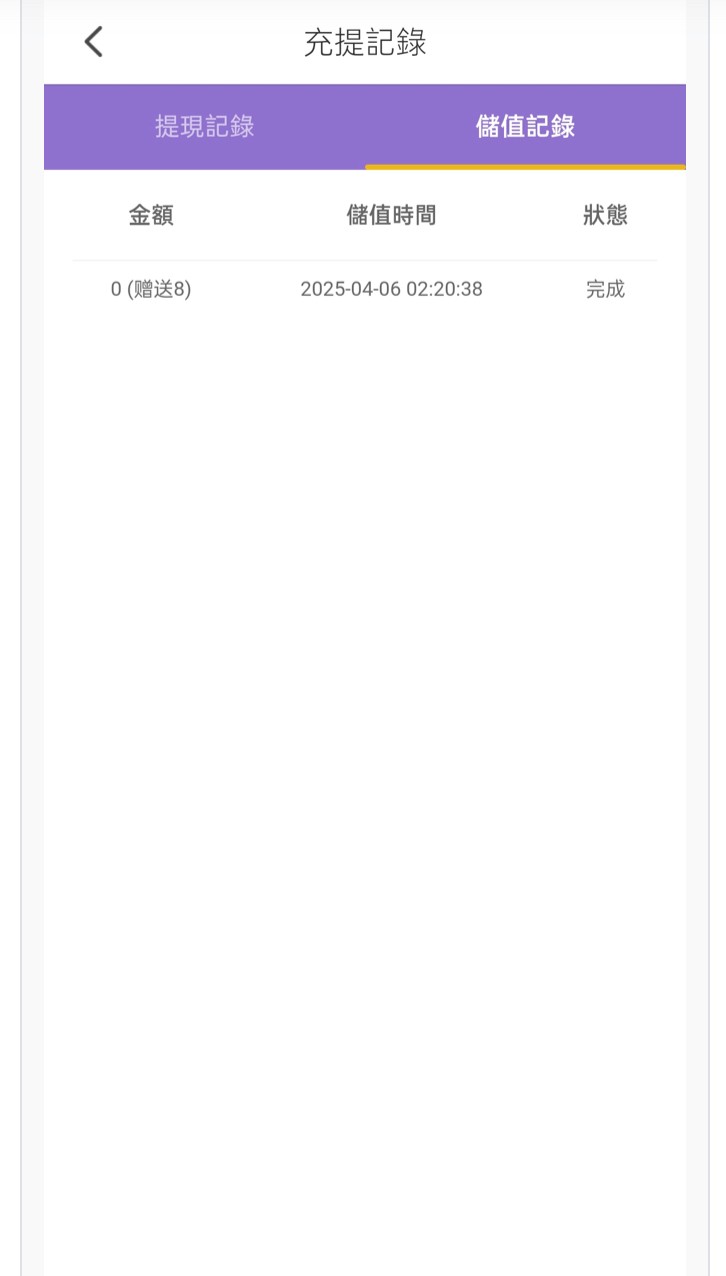Select the 儲值記錄 tab
The height and width of the screenshot is (1276, 726).
(525, 127)
